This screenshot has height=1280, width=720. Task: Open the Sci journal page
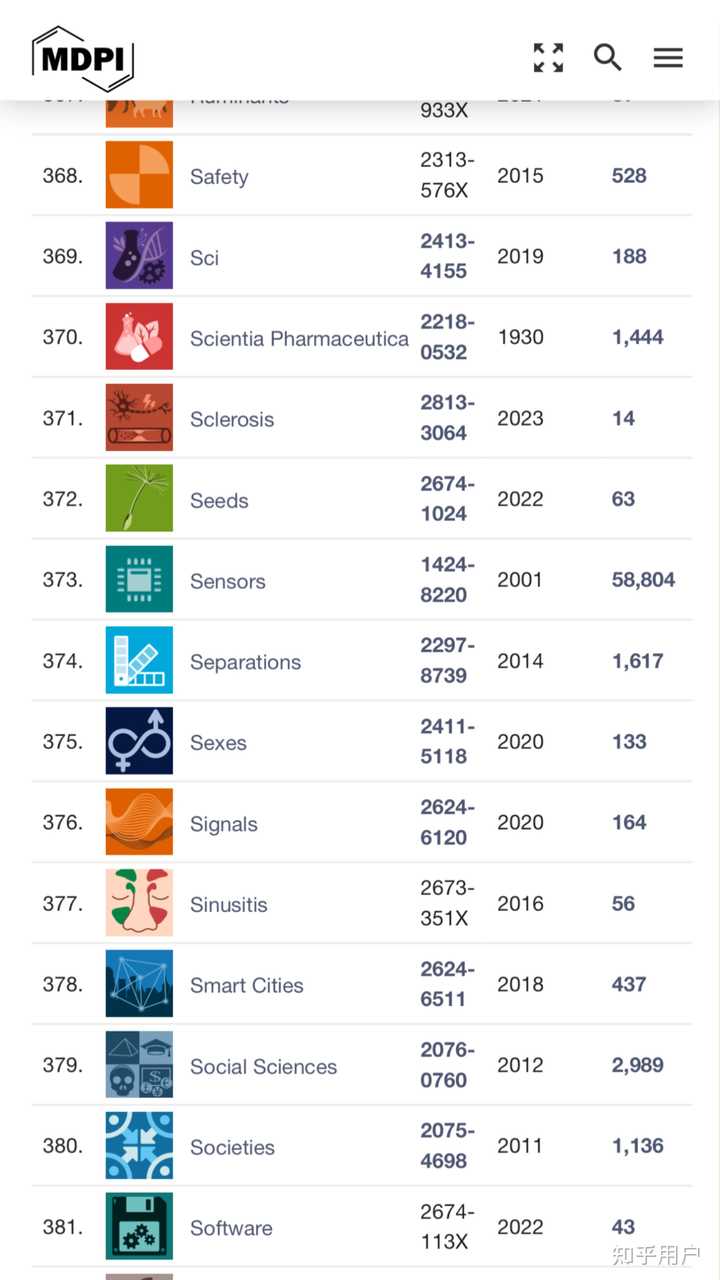click(x=204, y=258)
